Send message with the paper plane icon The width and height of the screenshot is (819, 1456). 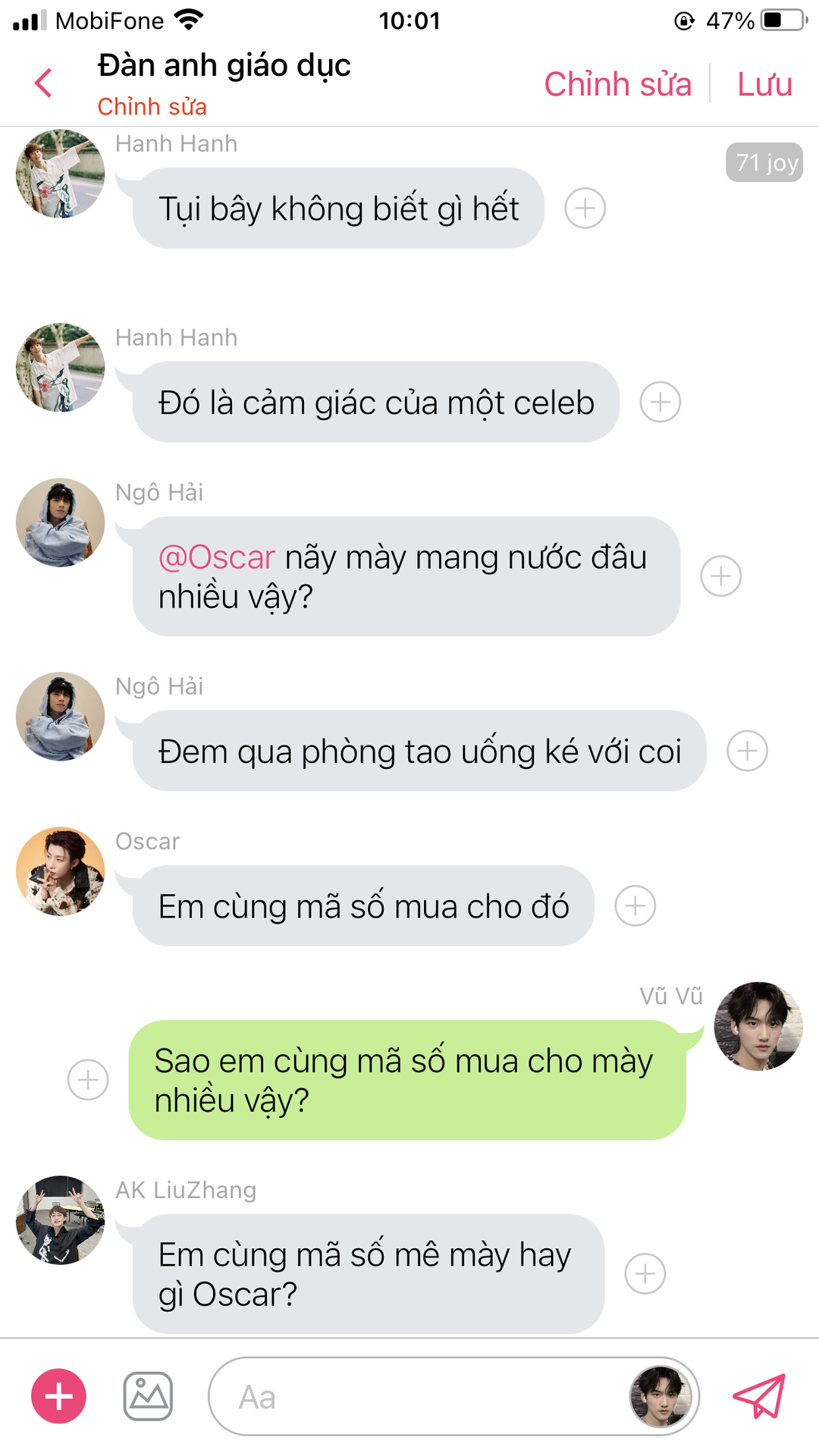coord(759,1396)
